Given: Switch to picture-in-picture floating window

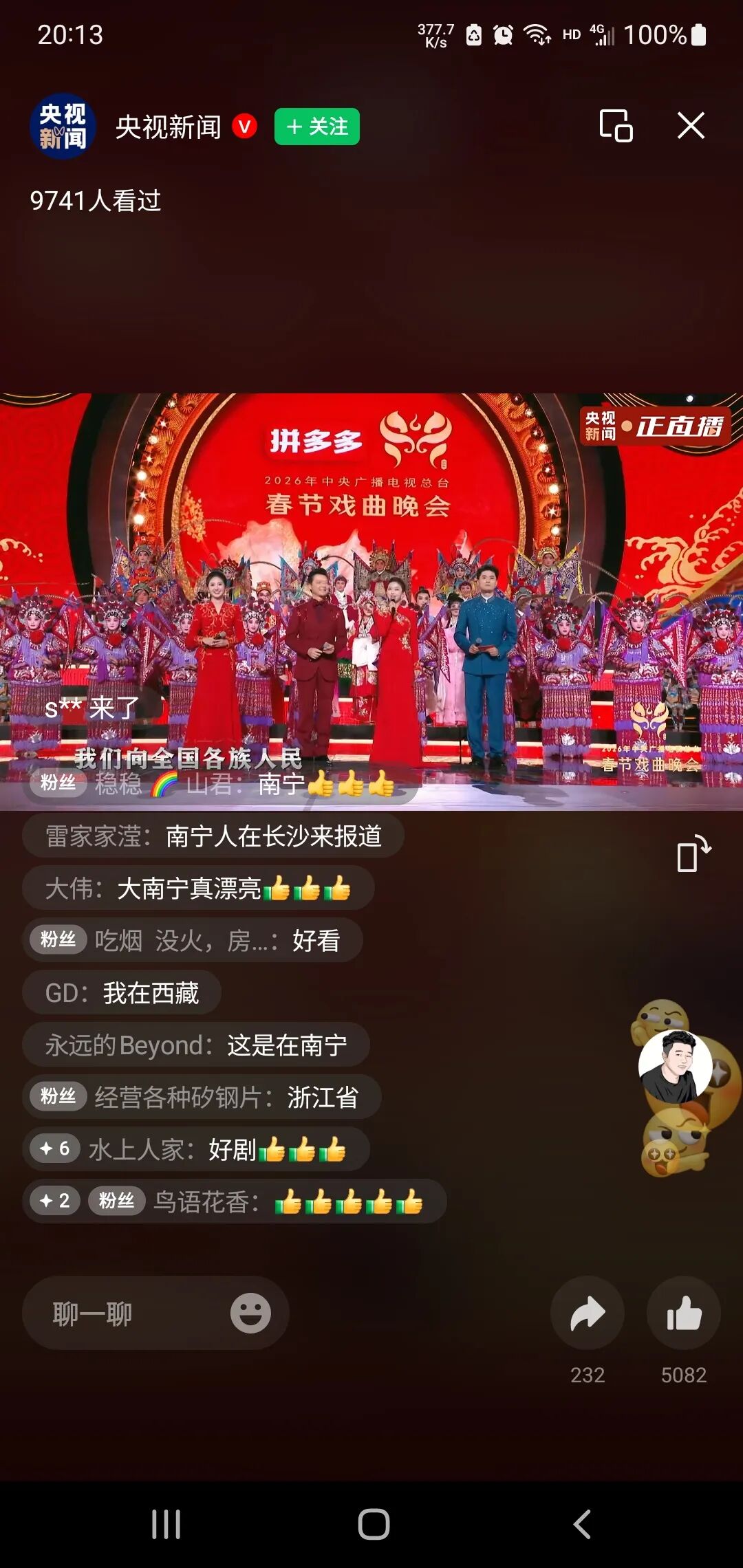Looking at the screenshot, I should [616, 126].
